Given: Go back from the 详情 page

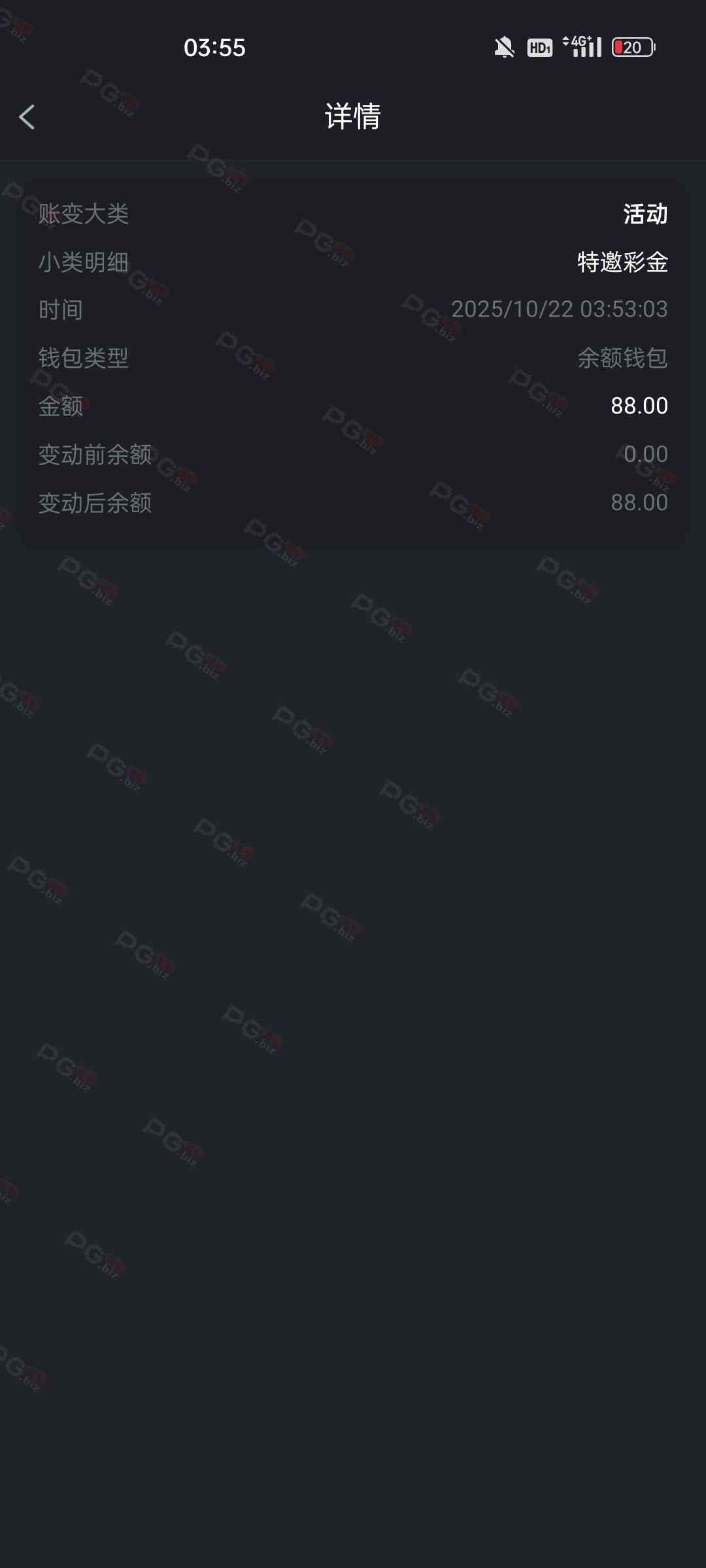Looking at the screenshot, I should tap(27, 118).
